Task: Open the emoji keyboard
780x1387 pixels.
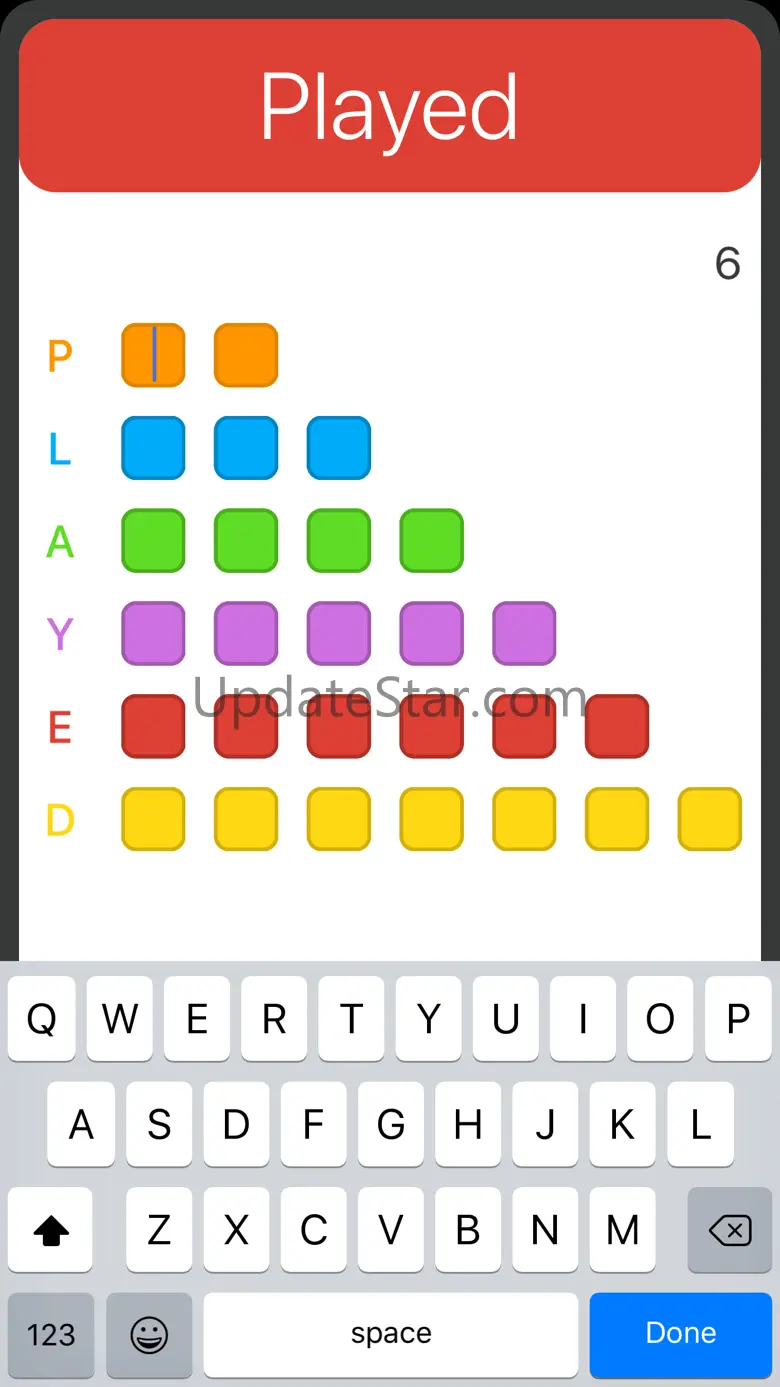Action: [150, 1334]
